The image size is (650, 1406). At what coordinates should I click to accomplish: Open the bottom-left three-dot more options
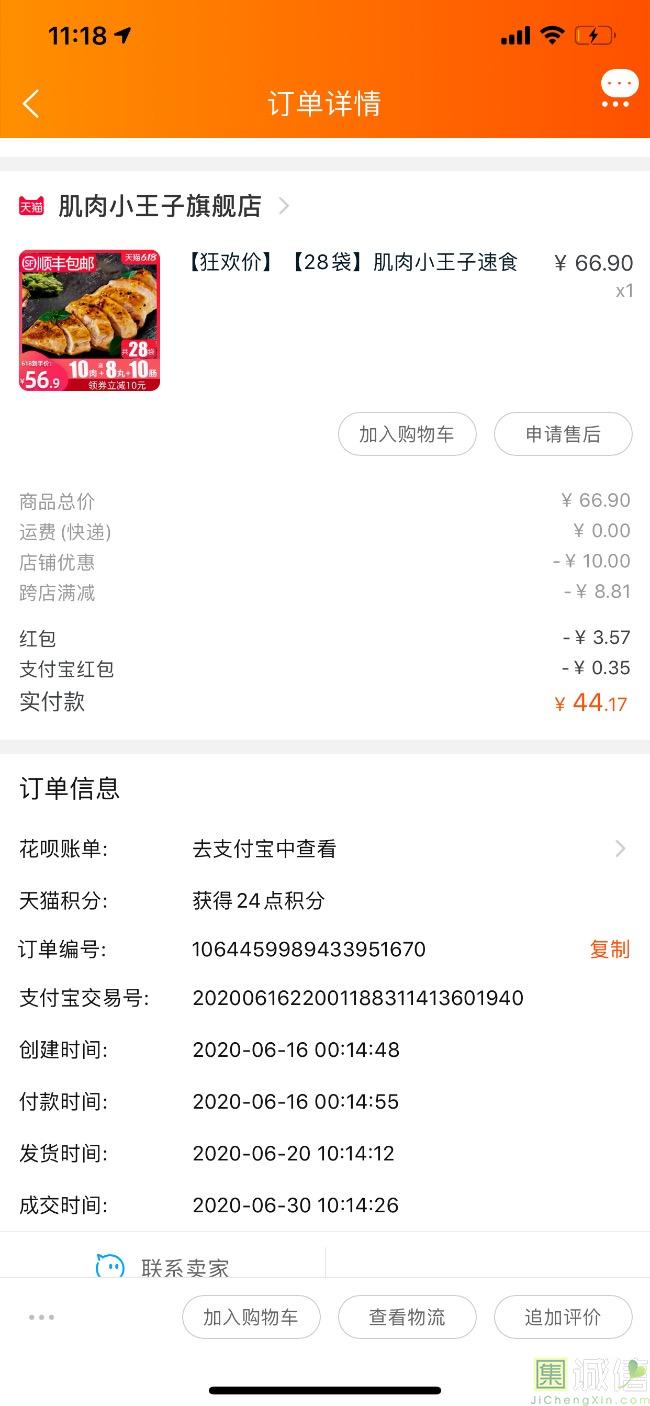pos(42,1317)
